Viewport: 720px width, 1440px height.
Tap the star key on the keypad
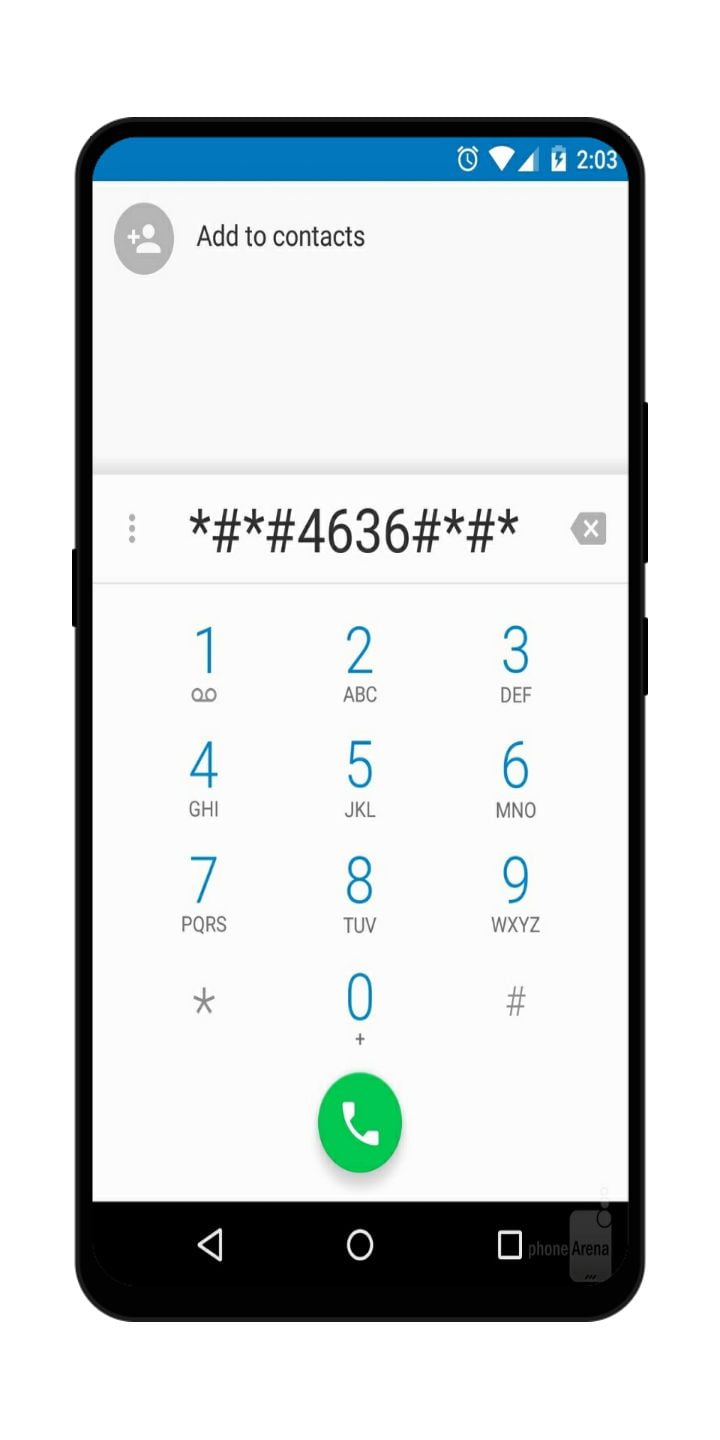204,1002
